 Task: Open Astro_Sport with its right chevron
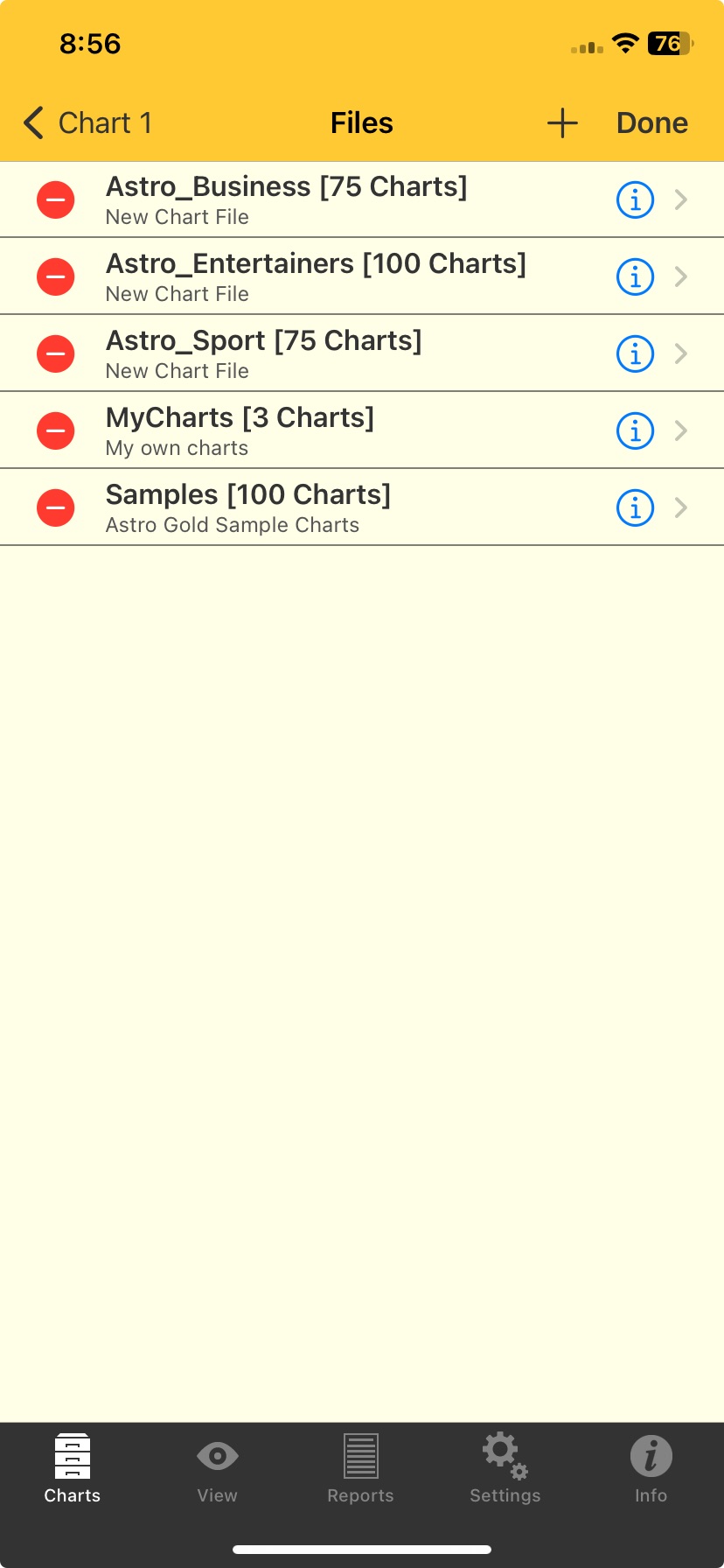pos(681,353)
